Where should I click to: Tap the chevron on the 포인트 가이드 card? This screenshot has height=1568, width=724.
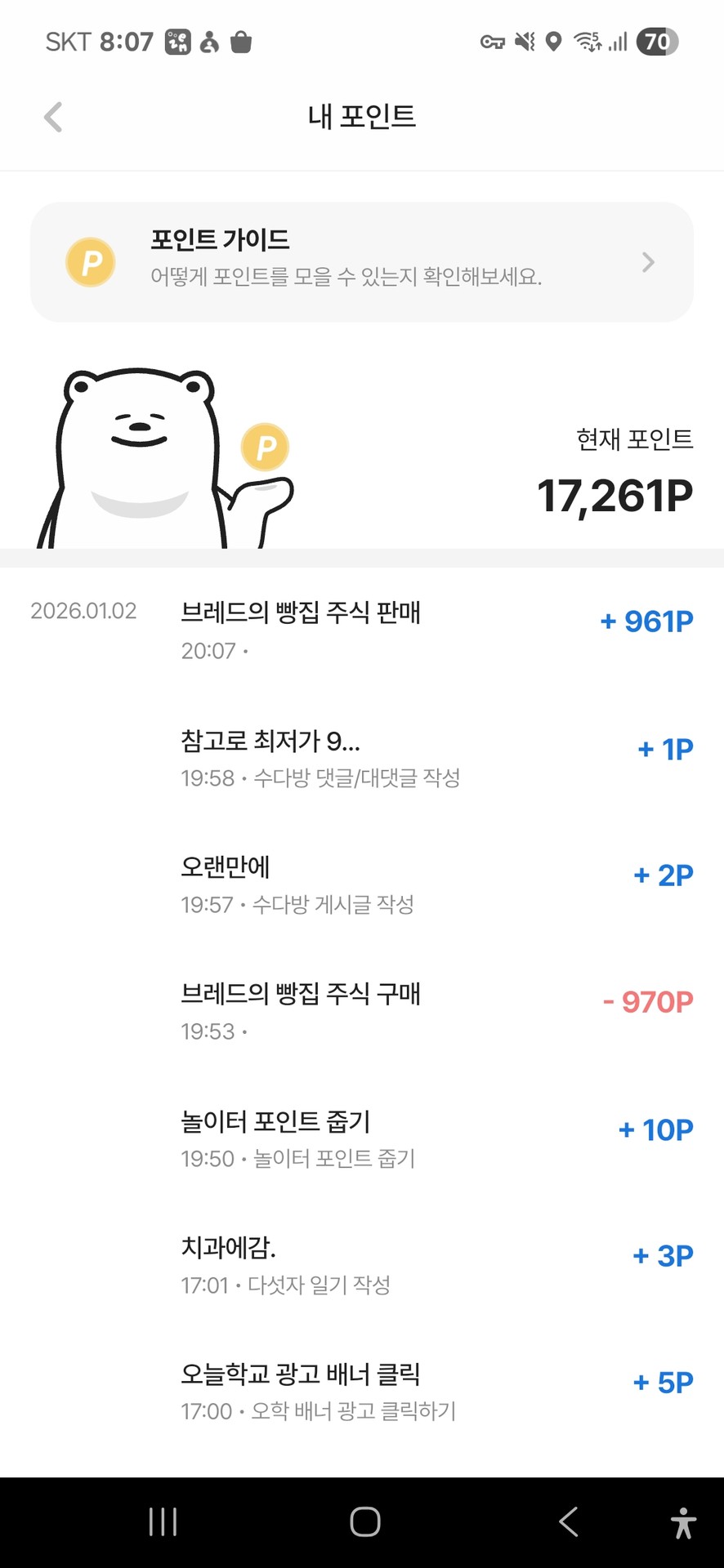pos(647,261)
